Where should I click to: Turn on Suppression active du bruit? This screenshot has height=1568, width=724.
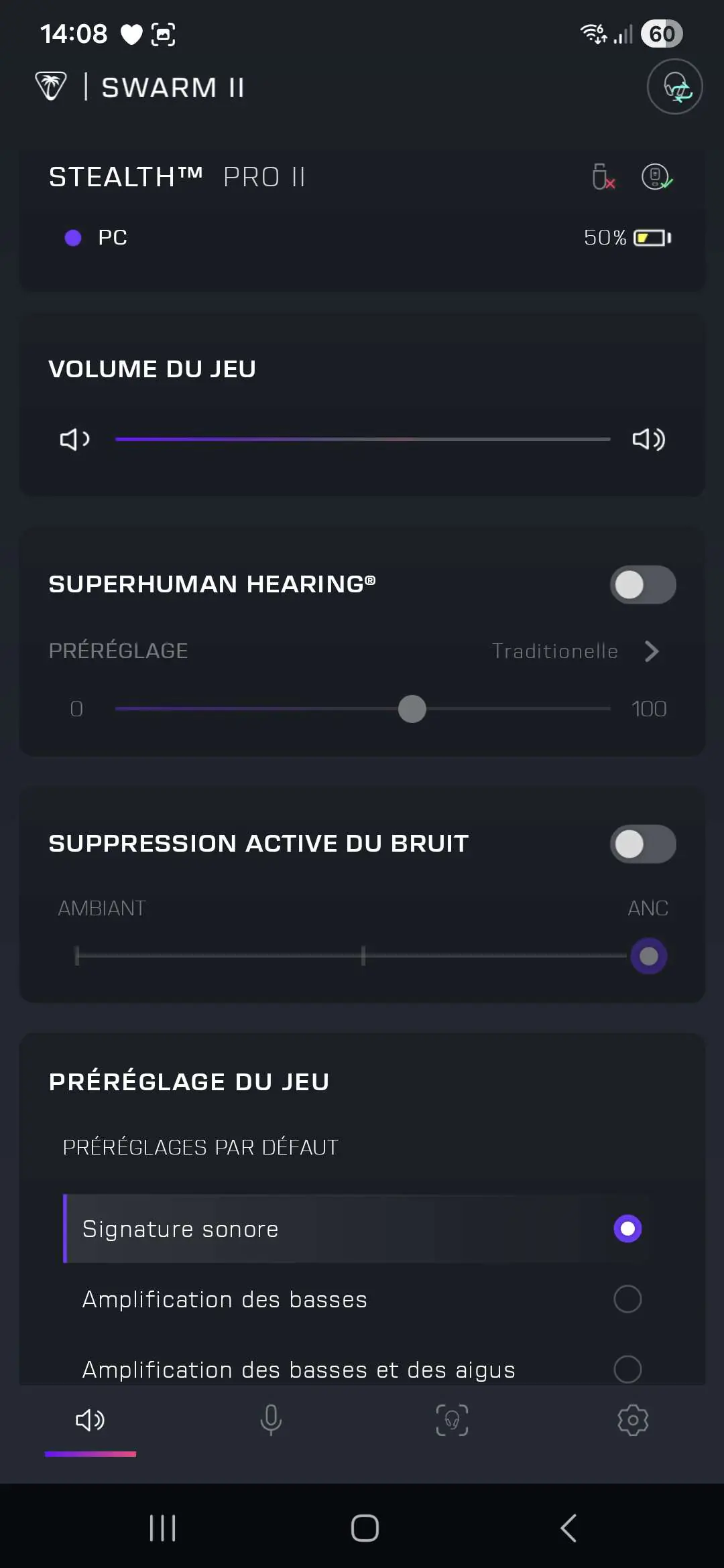(x=643, y=844)
